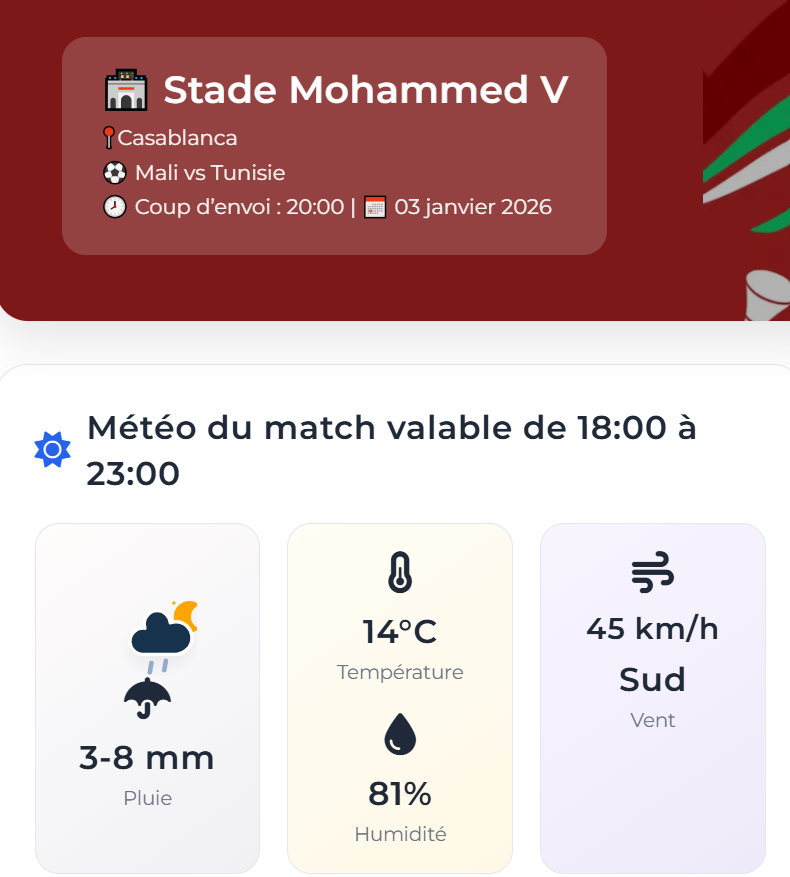Screen dimensions: 790x877
Task: Click the Stade Mohammed V title
Action: pos(365,89)
